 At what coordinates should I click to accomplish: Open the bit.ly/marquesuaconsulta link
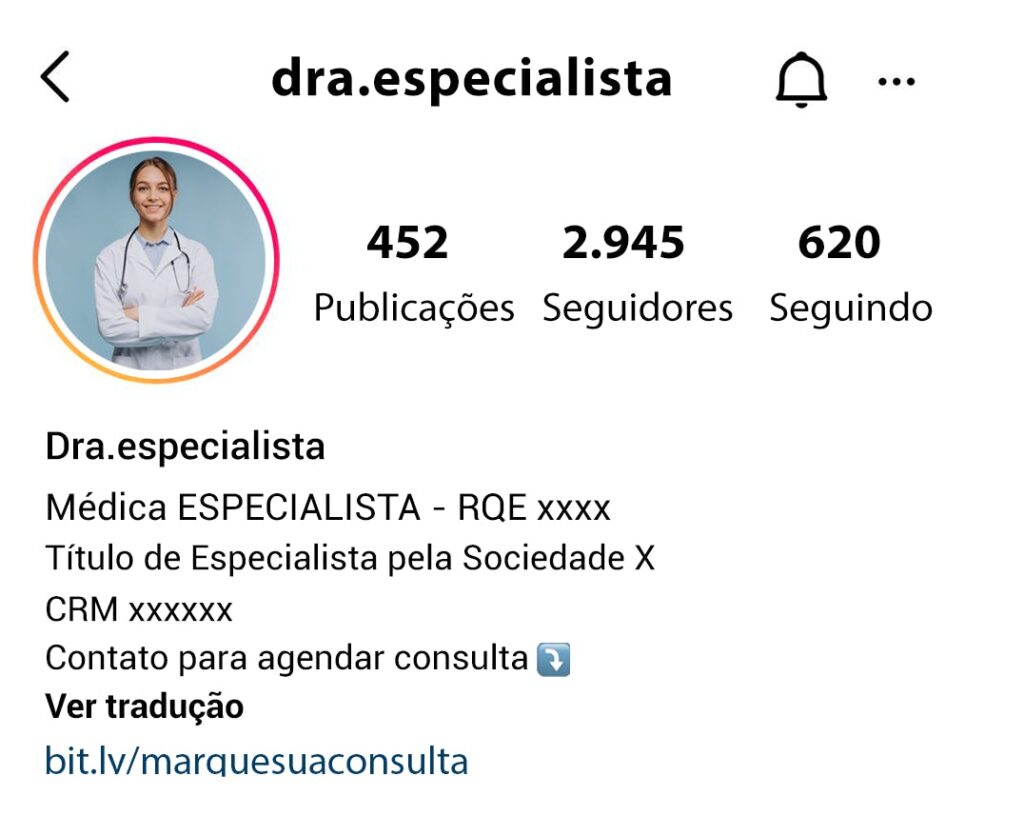(x=256, y=761)
